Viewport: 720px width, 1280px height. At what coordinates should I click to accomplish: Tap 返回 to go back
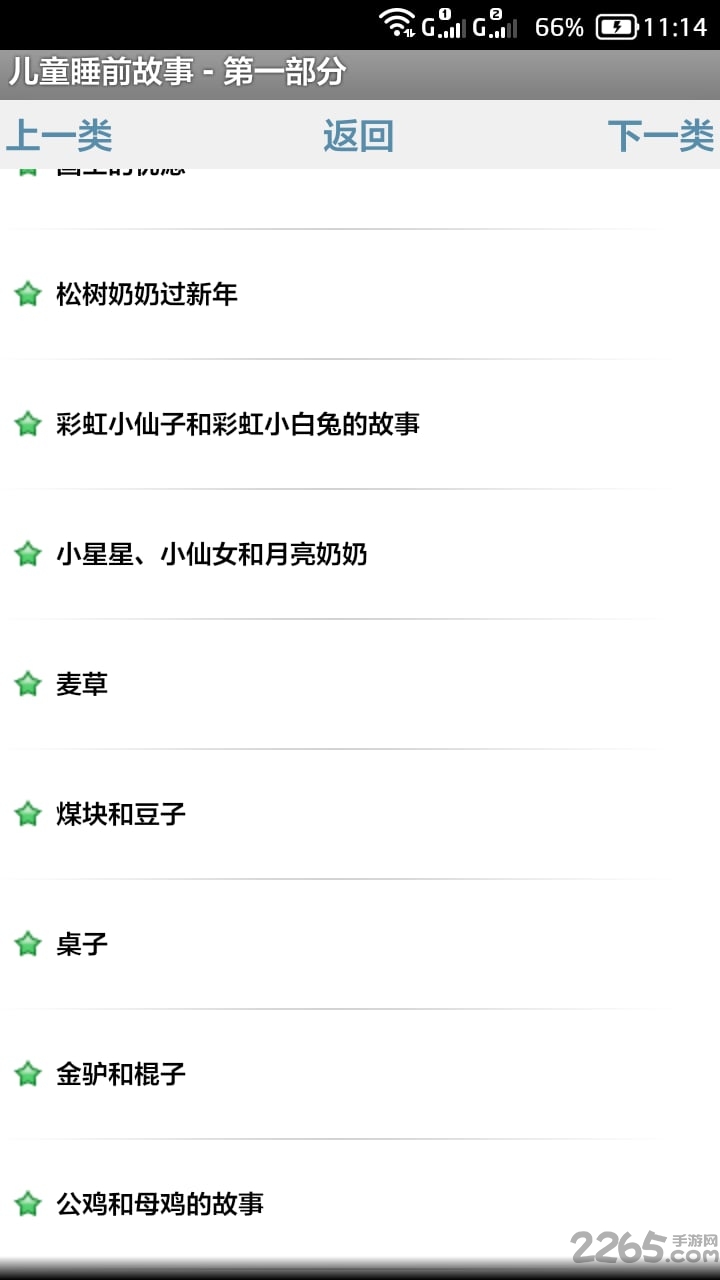point(358,135)
